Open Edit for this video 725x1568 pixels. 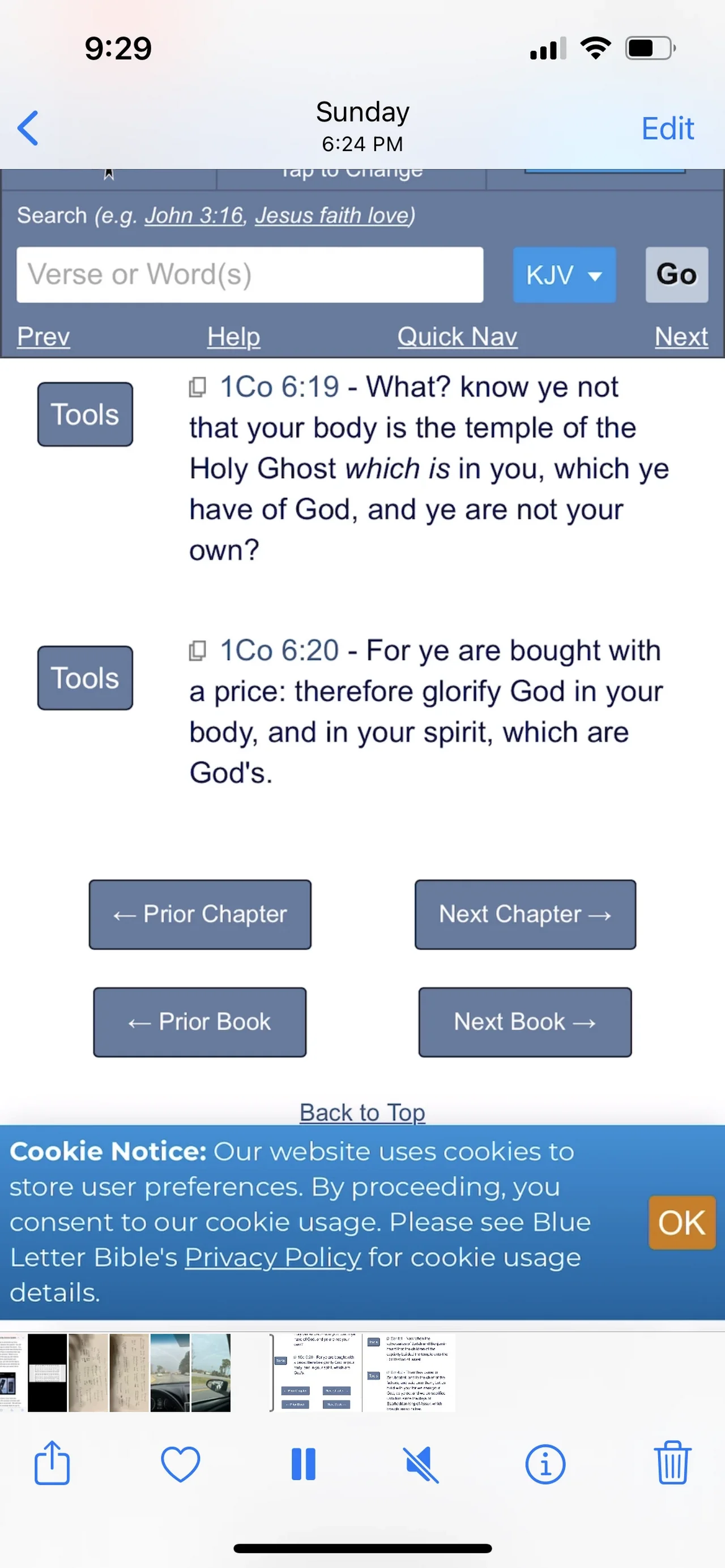[667, 128]
